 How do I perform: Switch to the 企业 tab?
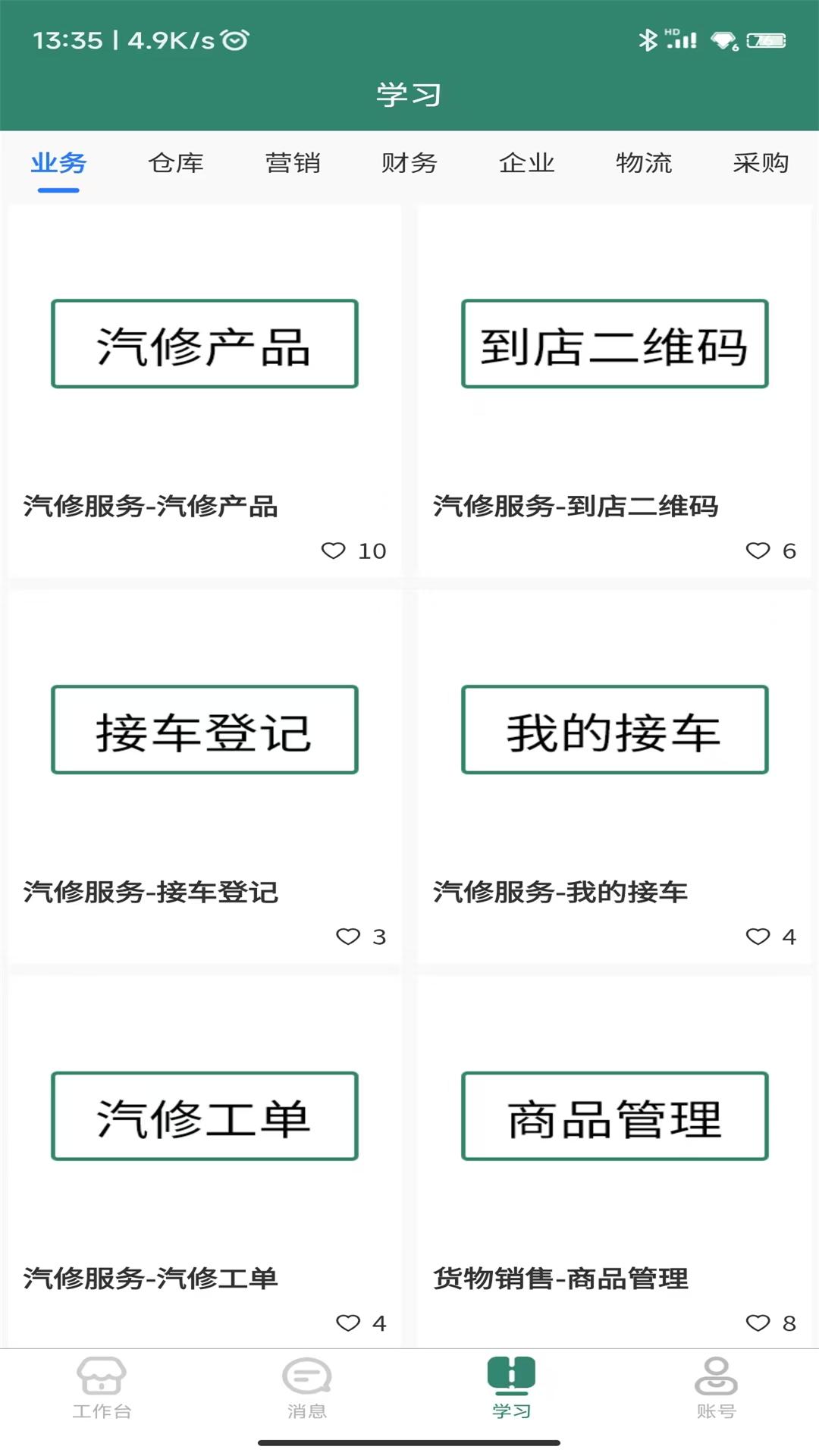coord(527,163)
